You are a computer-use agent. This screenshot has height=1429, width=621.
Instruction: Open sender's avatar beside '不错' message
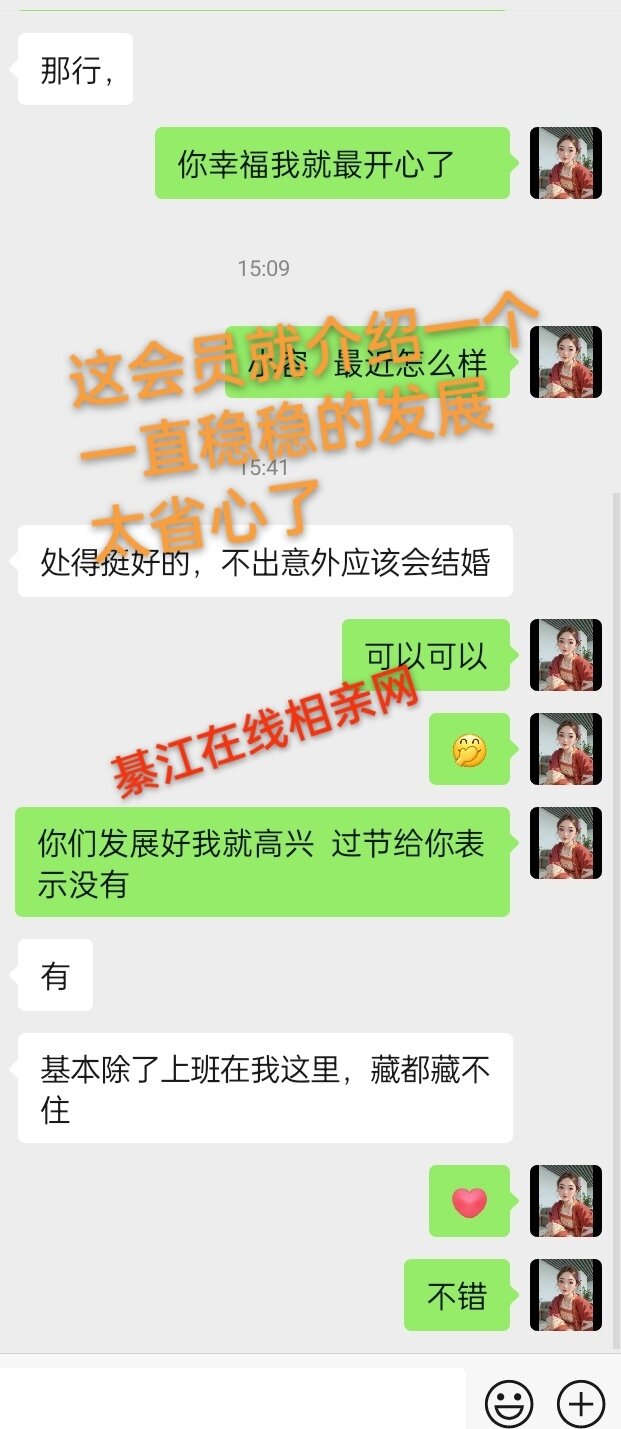click(565, 1295)
